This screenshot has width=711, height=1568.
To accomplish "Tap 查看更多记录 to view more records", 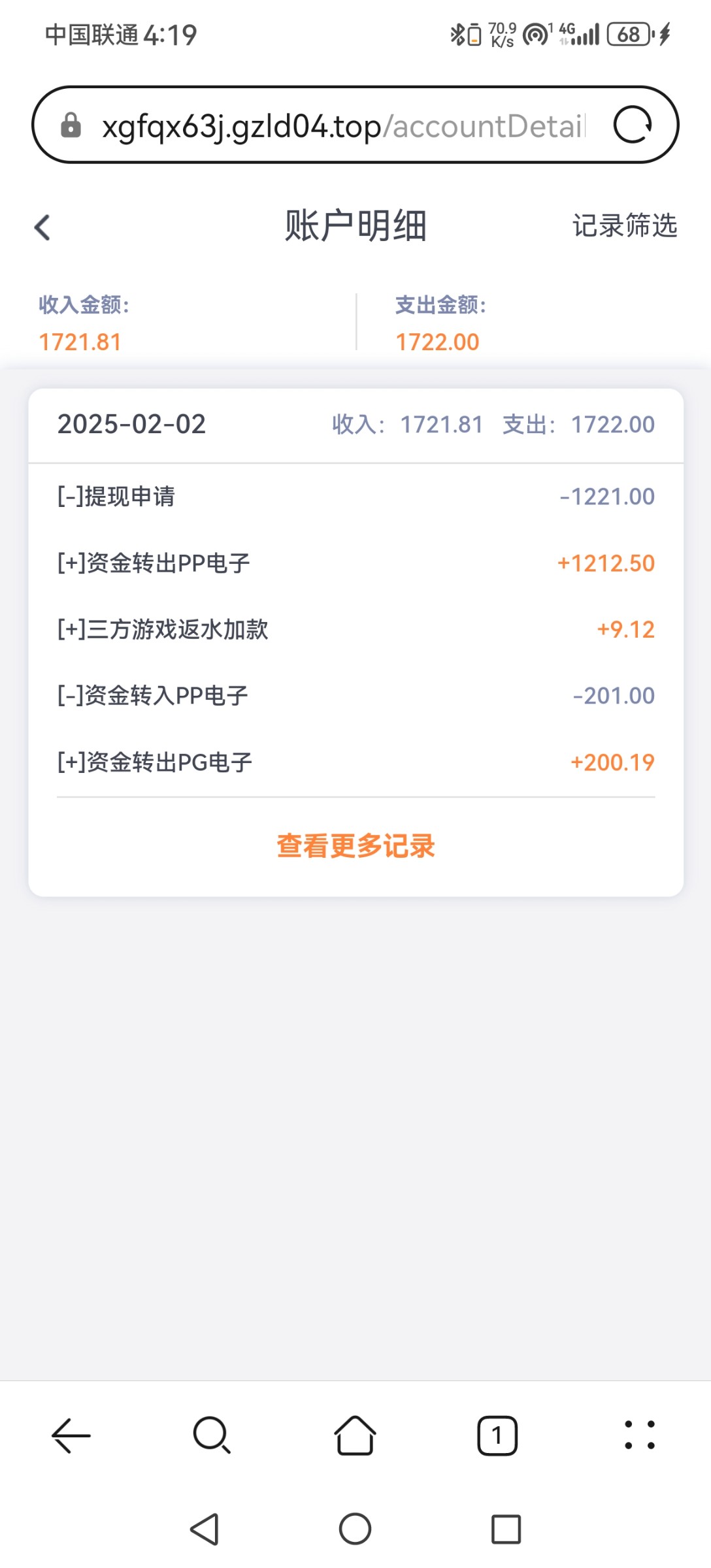I will (x=356, y=845).
